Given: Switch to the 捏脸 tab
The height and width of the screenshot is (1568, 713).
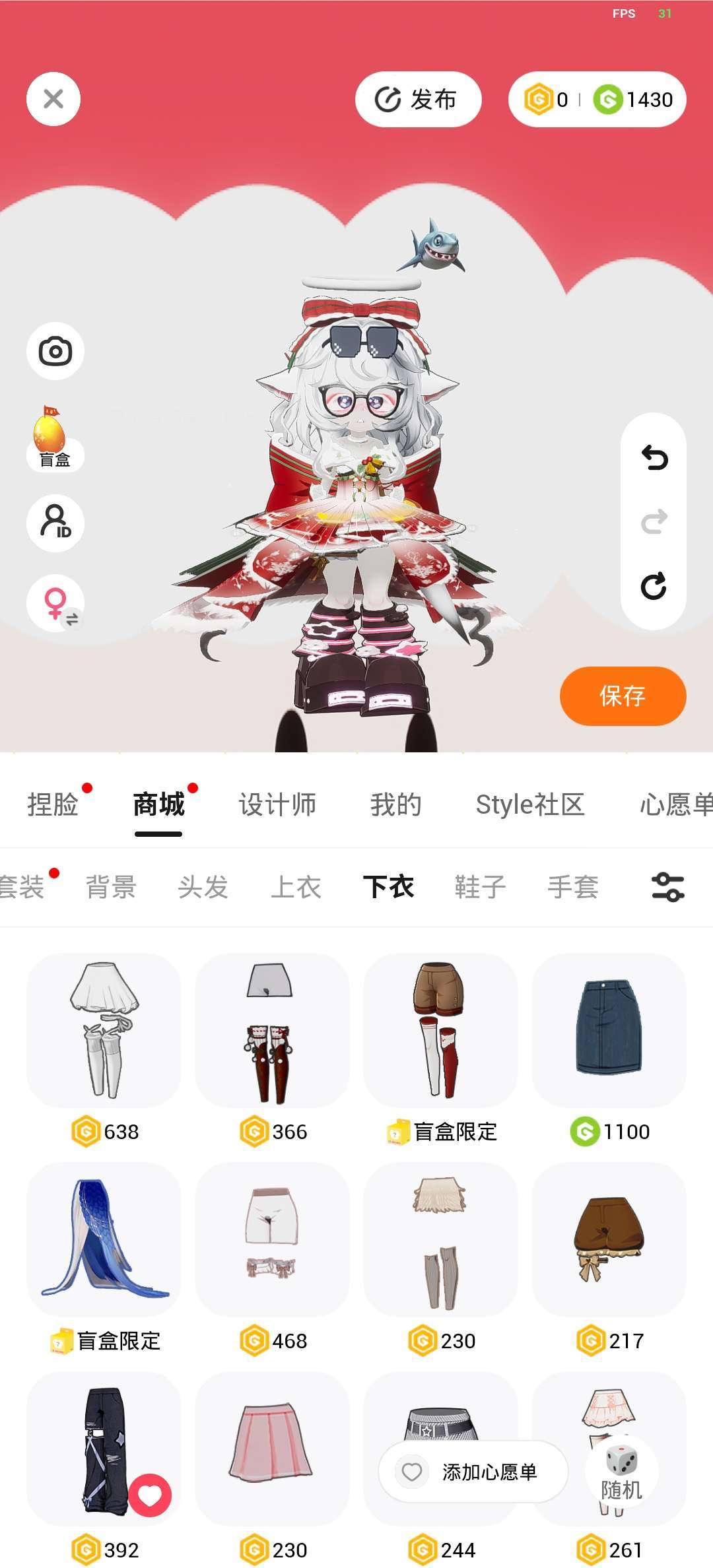Looking at the screenshot, I should (53, 804).
